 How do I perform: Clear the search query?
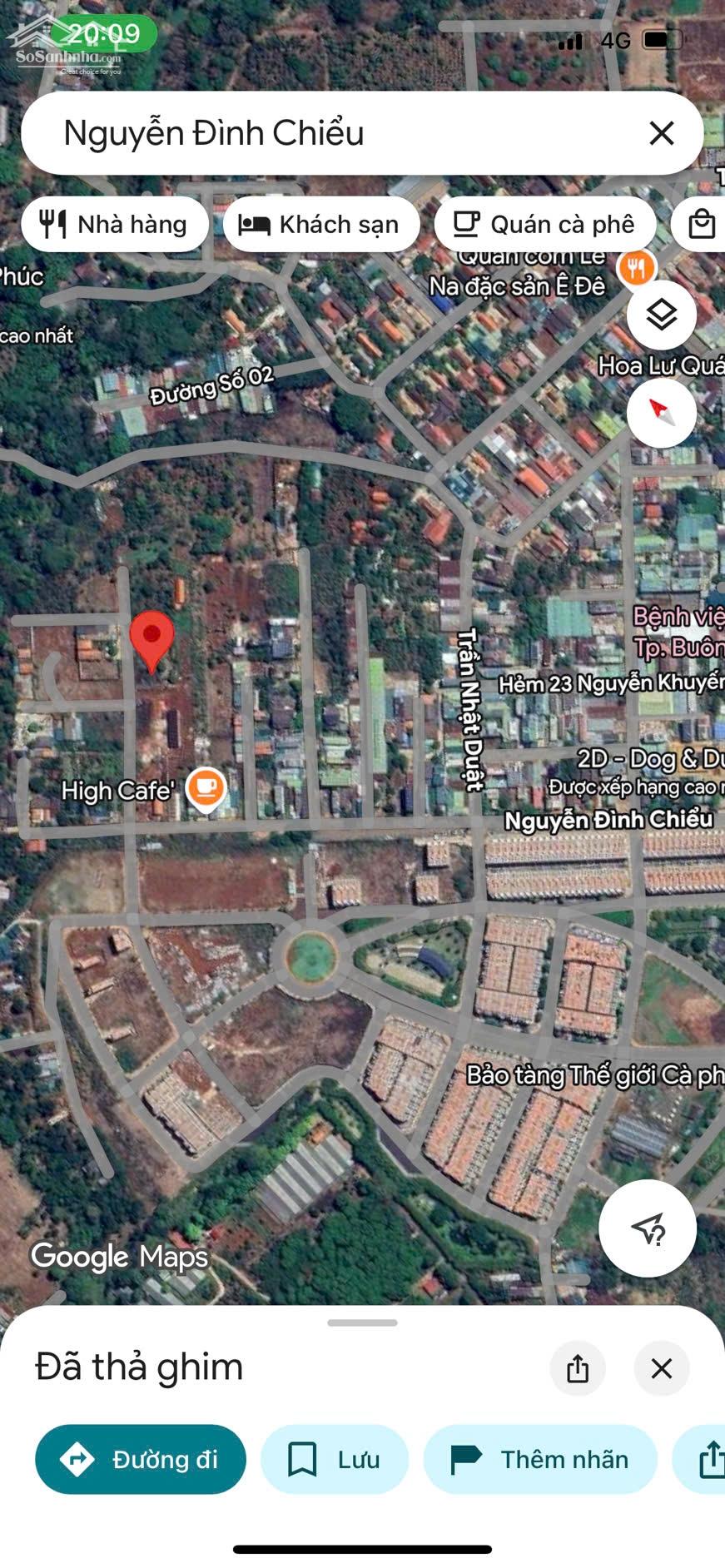coord(662,133)
